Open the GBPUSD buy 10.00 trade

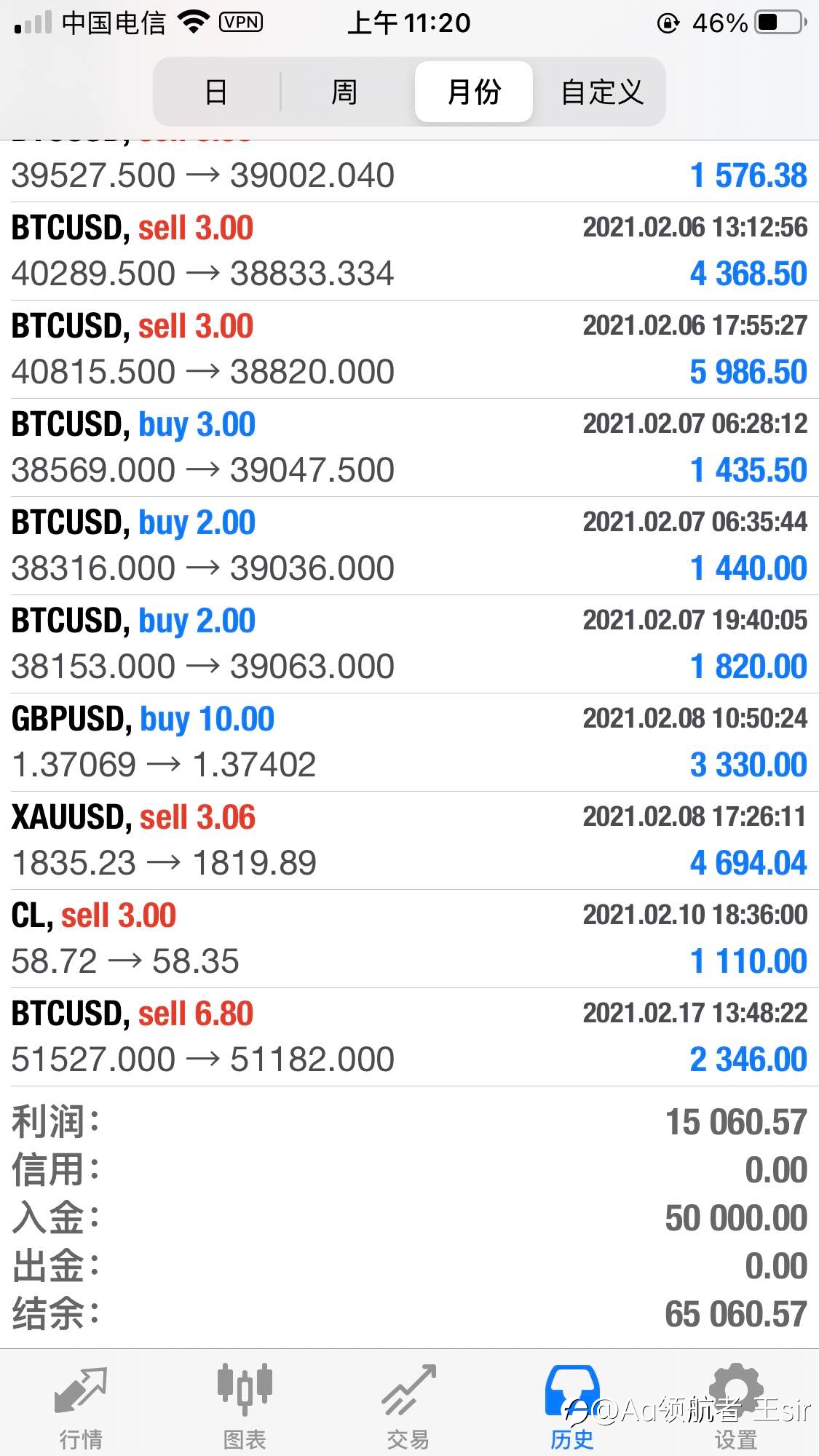coord(409,742)
